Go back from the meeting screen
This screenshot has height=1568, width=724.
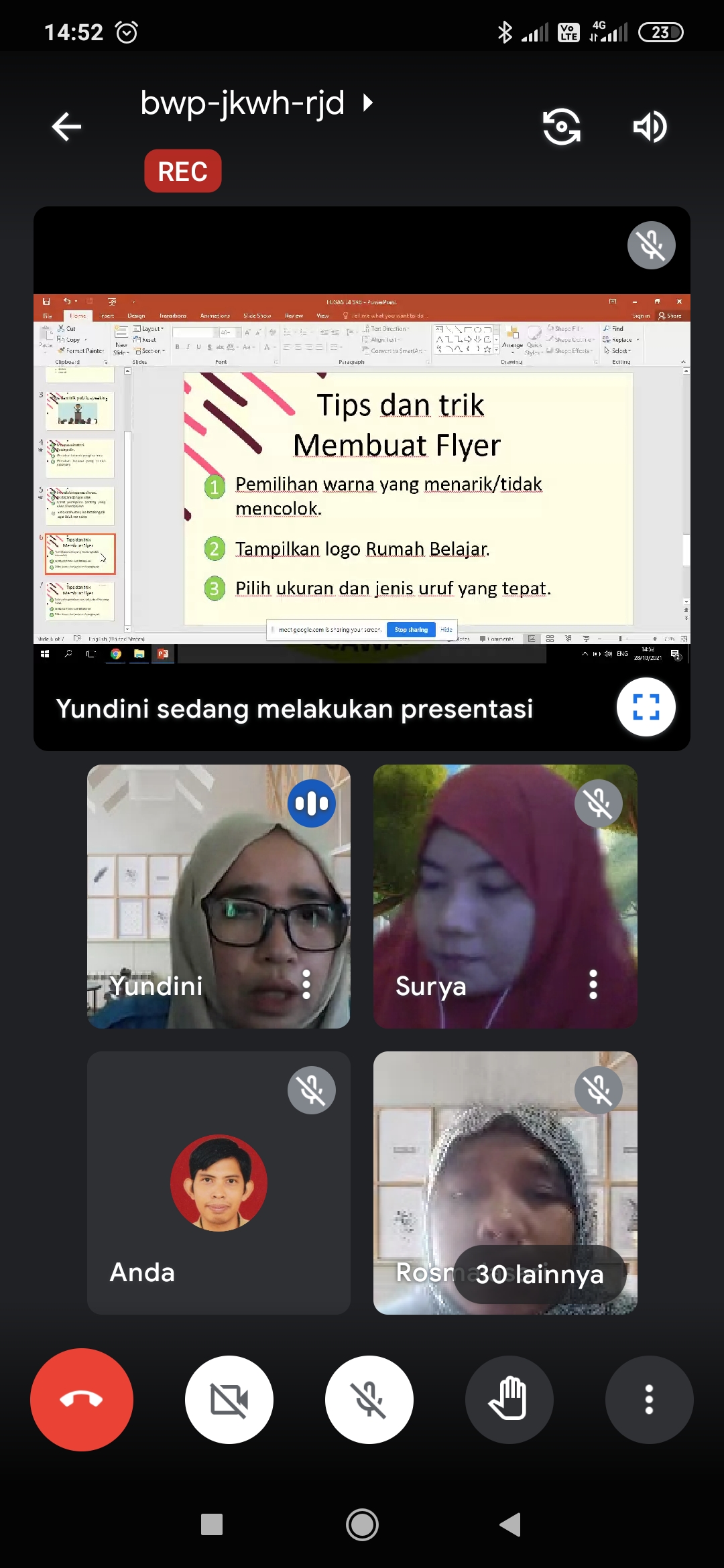pyautogui.click(x=66, y=127)
